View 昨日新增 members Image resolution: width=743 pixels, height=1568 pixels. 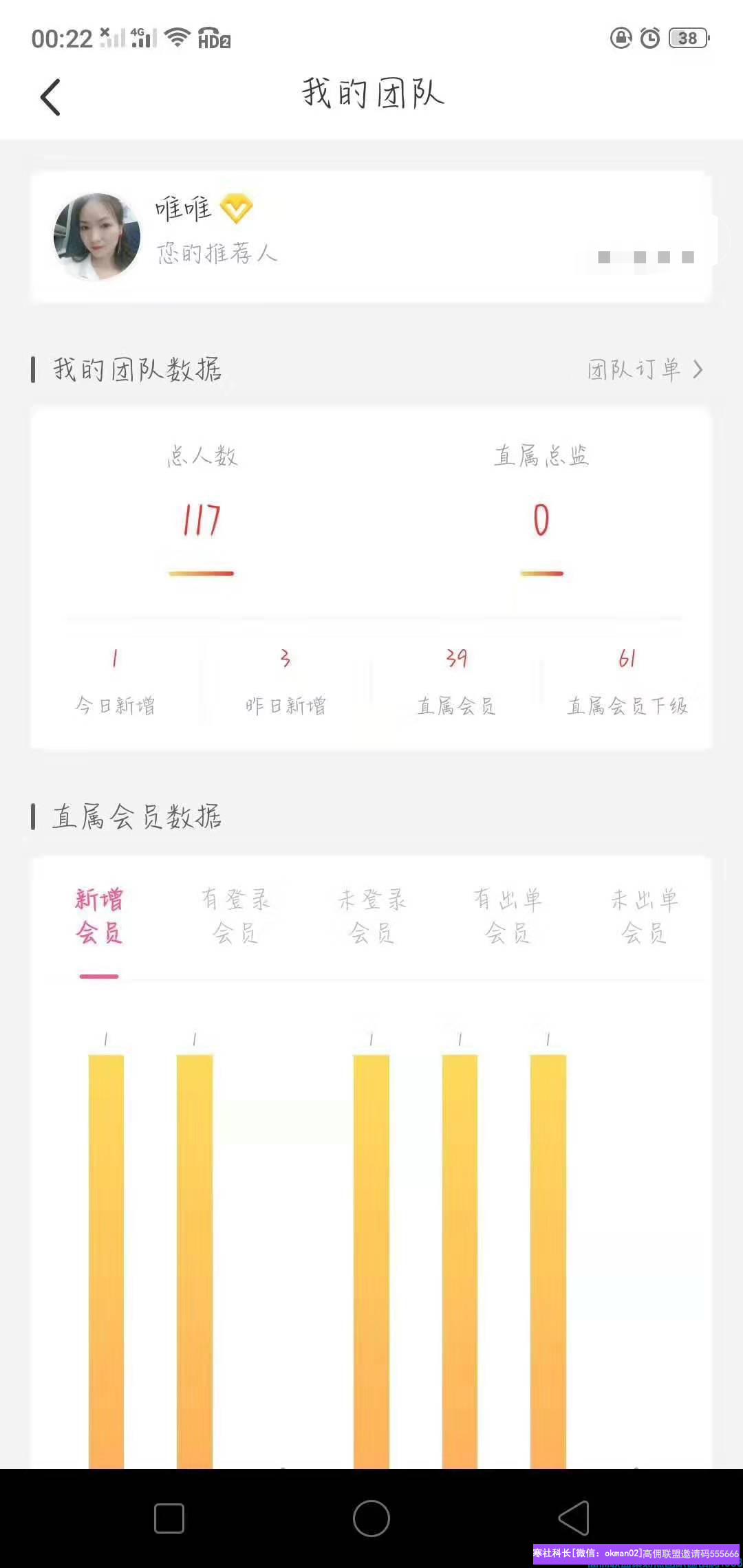click(x=286, y=682)
